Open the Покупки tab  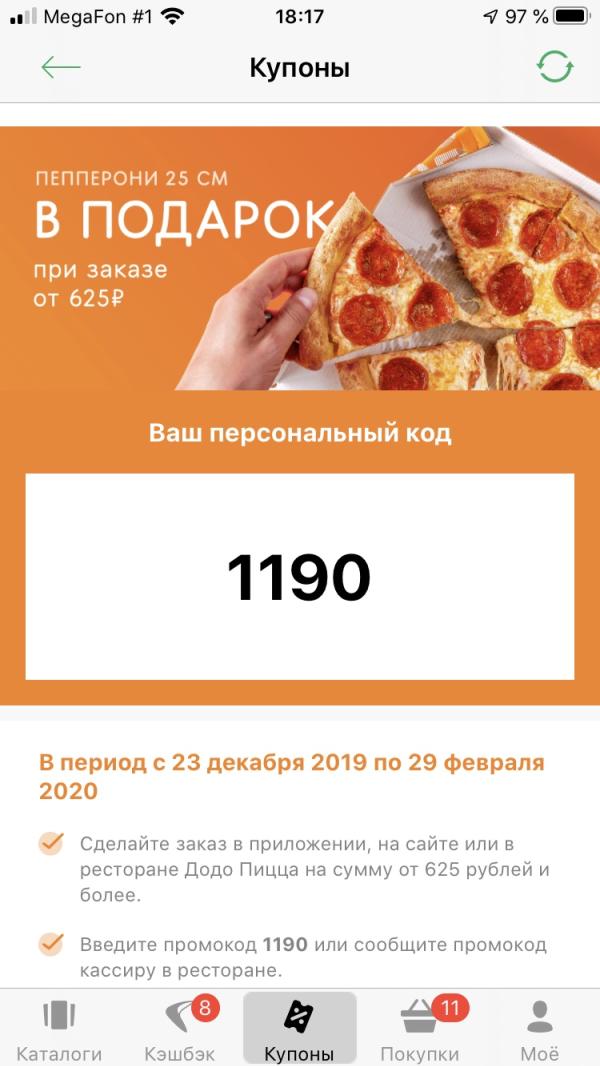tap(420, 1029)
